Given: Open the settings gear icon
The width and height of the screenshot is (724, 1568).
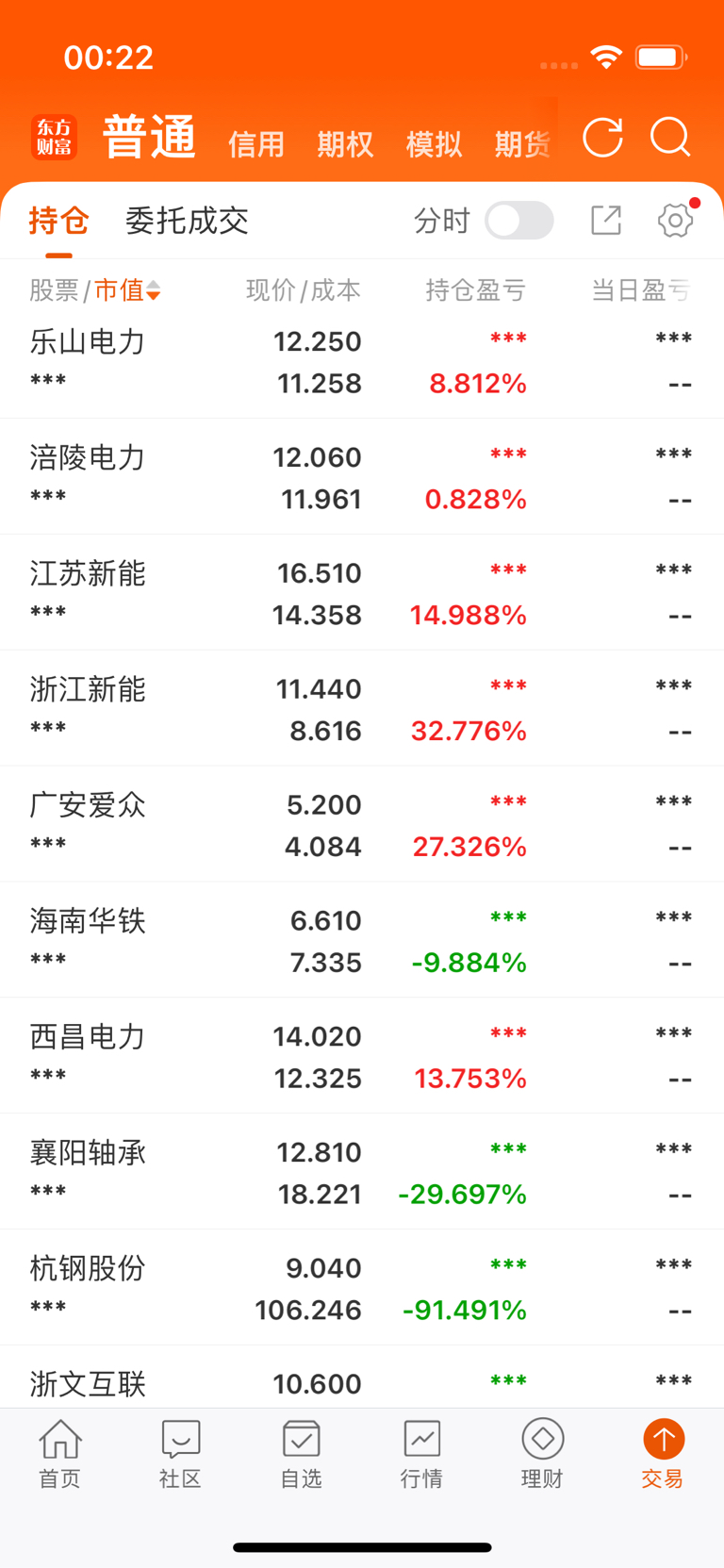Looking at the screenshot, I should point(675,221).
